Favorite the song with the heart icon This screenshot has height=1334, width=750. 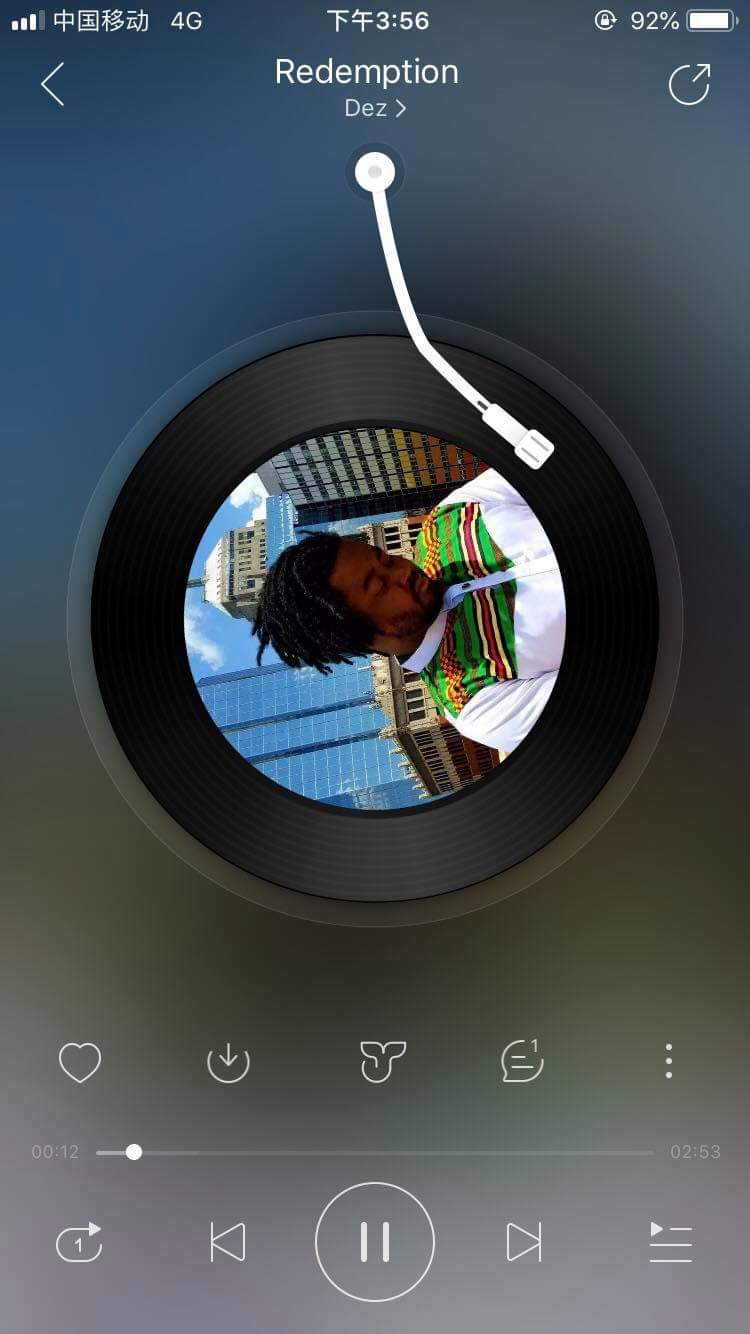pos(80,1062)
